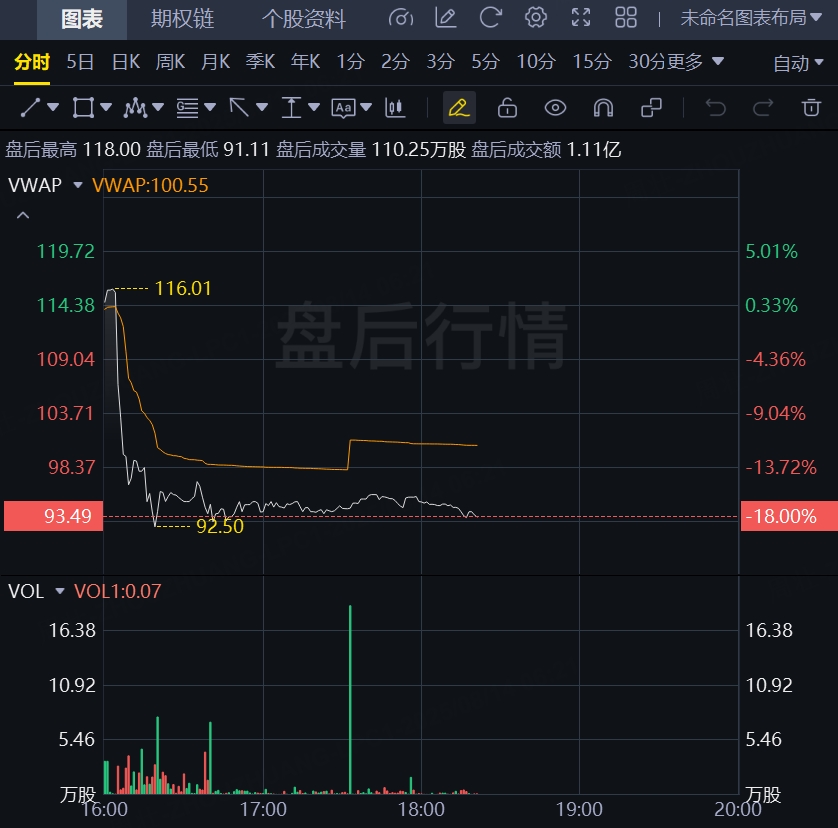Viewport: 838px width, 828px height.
Task: Toggle drawing lock icon
Action: (x=507, y=107)
